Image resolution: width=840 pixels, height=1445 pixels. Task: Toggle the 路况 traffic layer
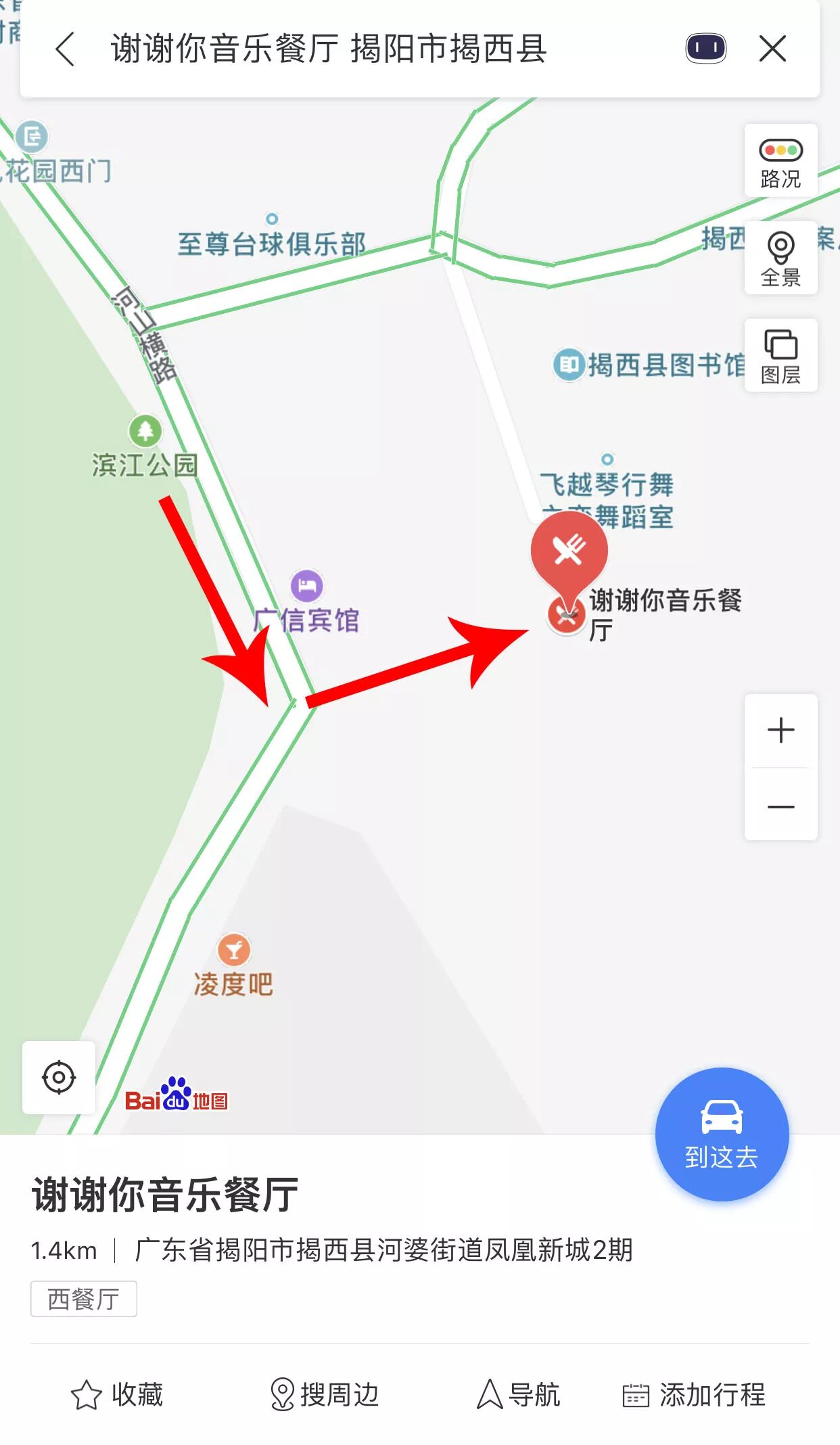pyautogui.click(x=780, y=161)
